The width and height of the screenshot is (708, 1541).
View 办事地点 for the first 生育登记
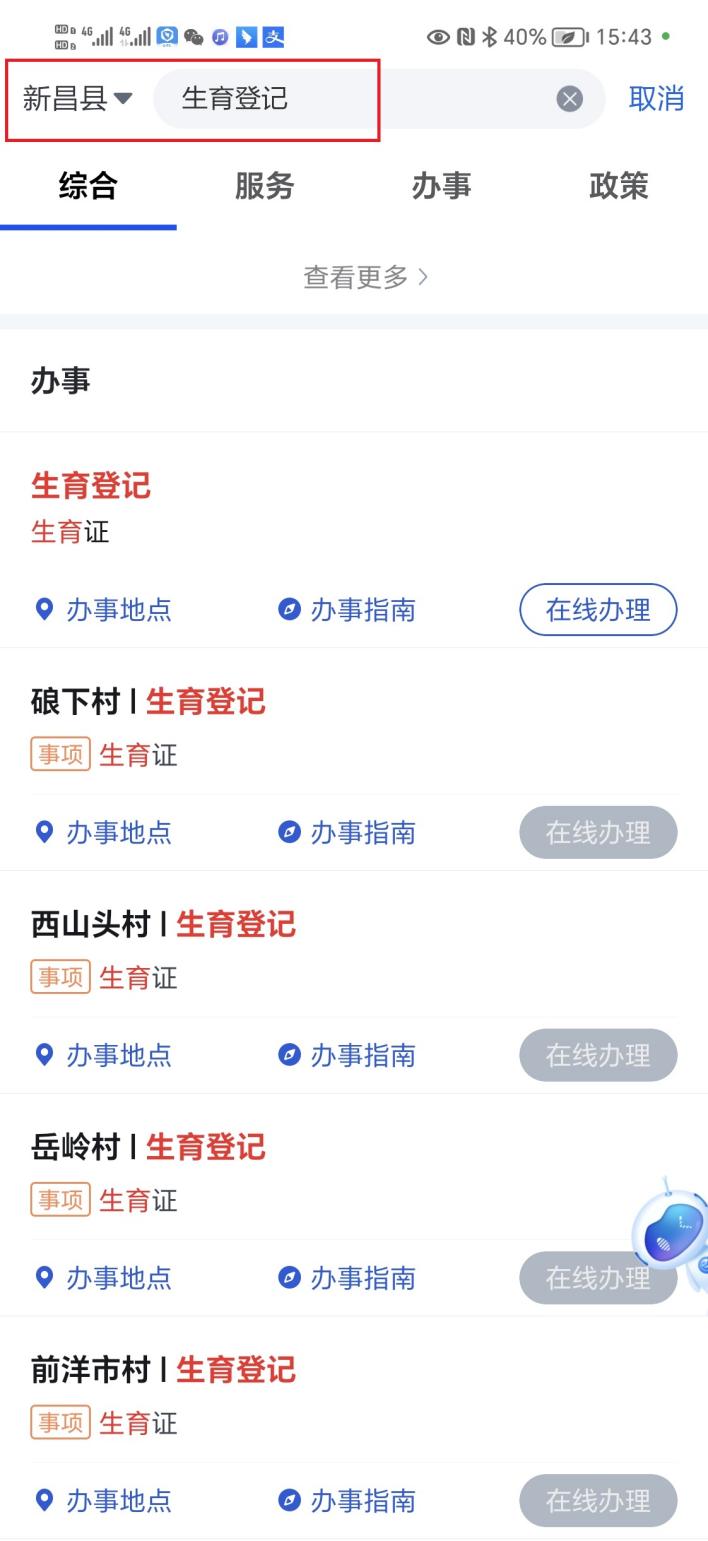[x=103, y=609]
